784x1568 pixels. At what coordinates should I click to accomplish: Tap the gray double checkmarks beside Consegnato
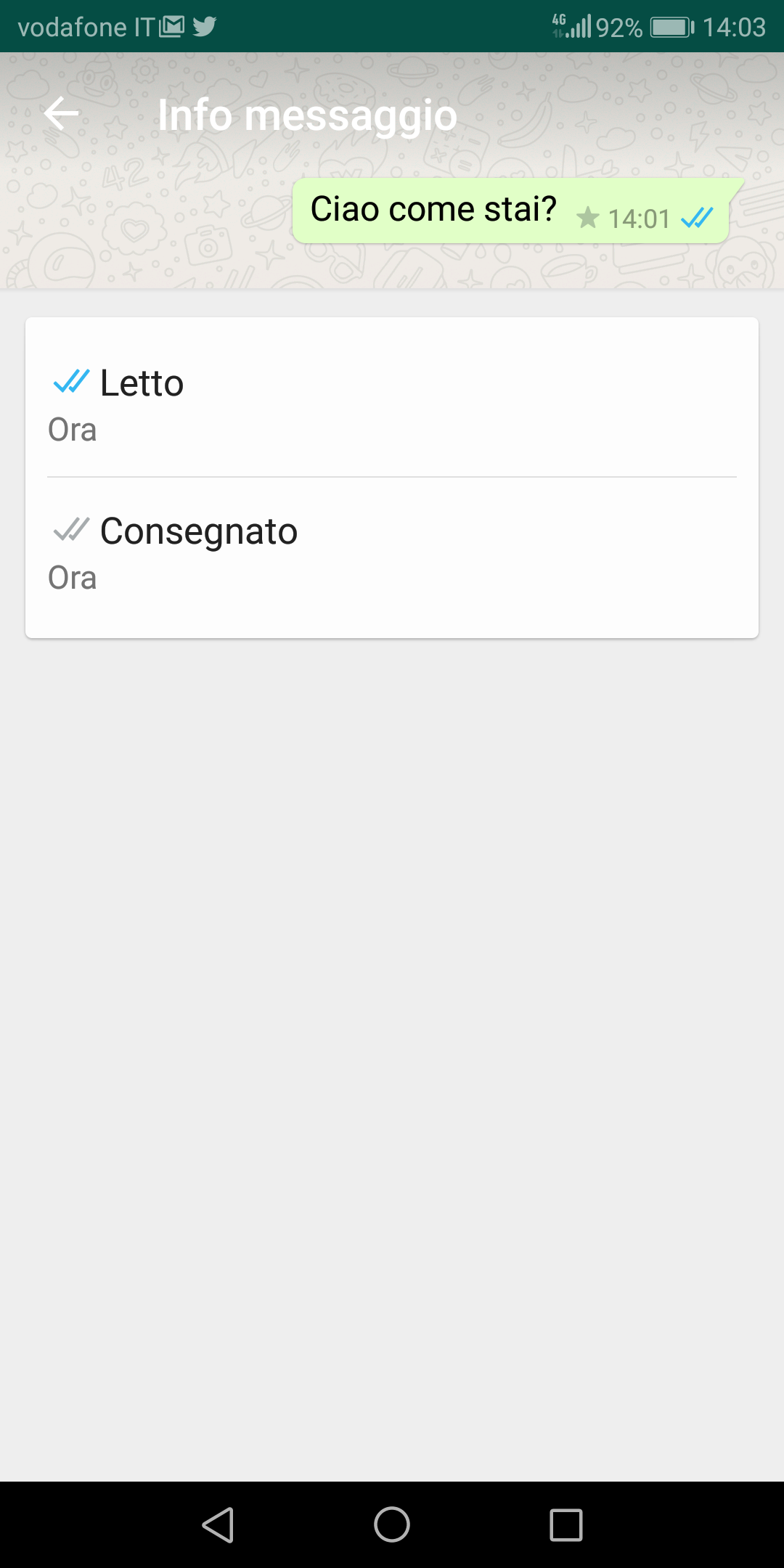[71, 530]
